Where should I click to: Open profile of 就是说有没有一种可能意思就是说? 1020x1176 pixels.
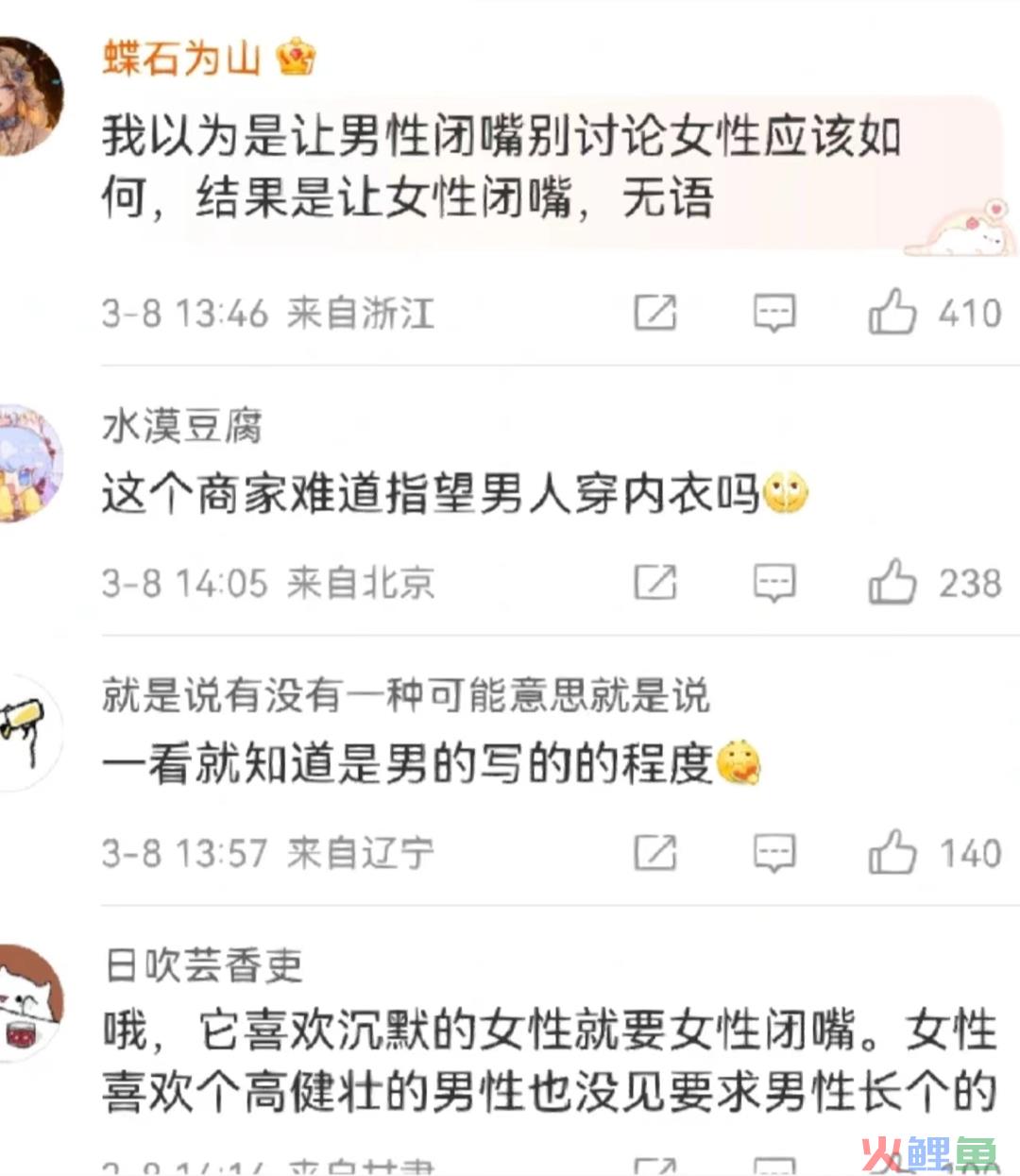405,695
